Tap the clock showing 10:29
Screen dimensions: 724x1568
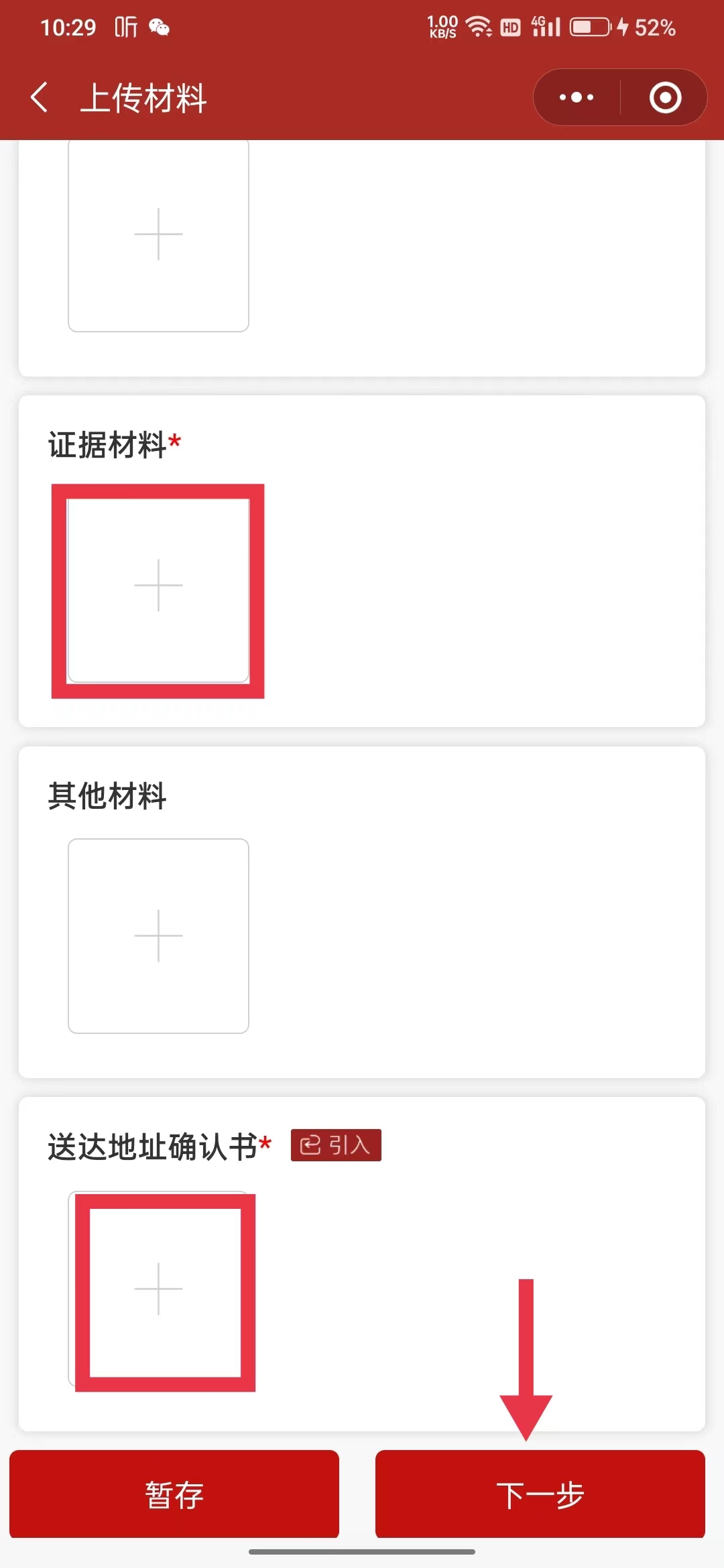pos(69,27)
